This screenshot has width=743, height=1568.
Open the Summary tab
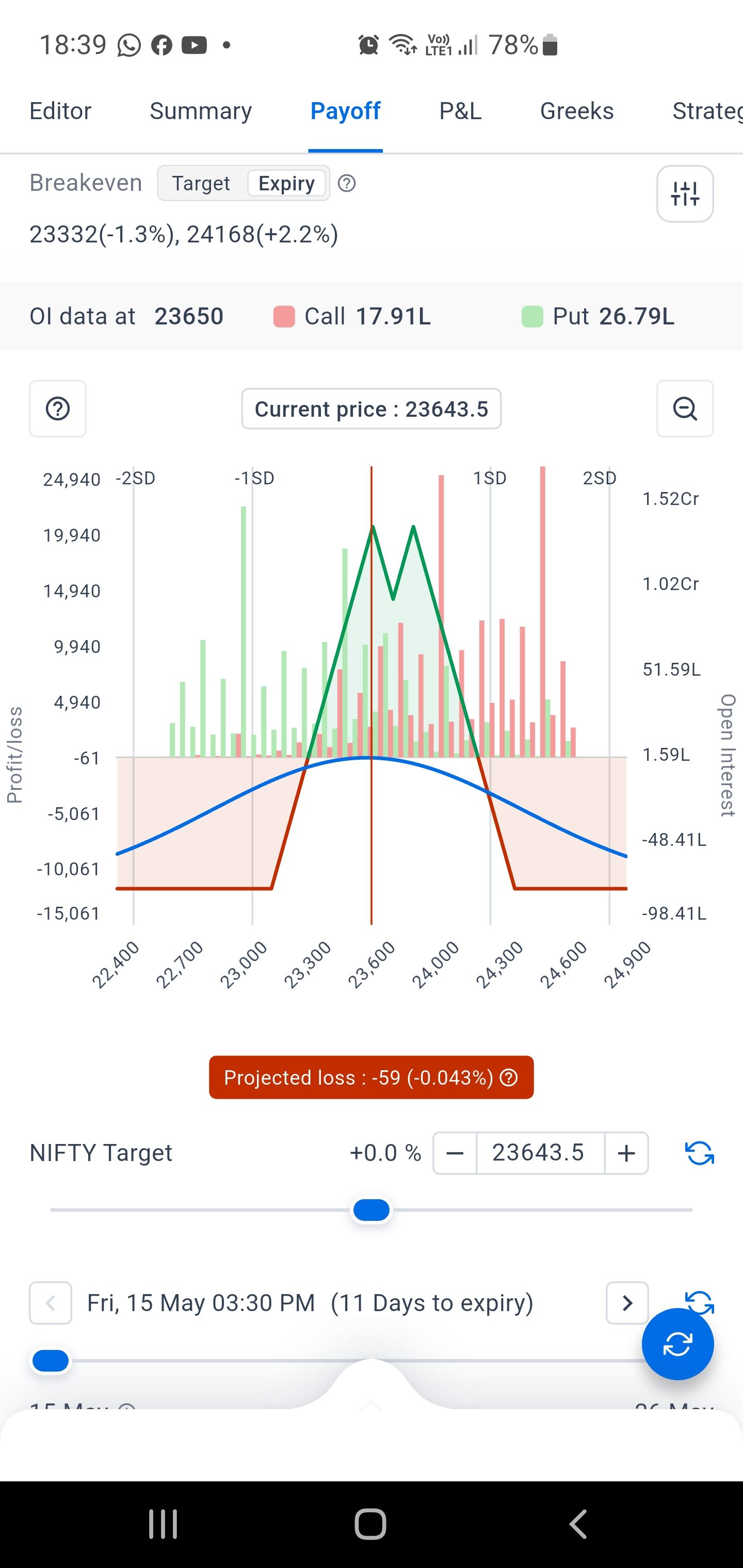coord(200,111)
